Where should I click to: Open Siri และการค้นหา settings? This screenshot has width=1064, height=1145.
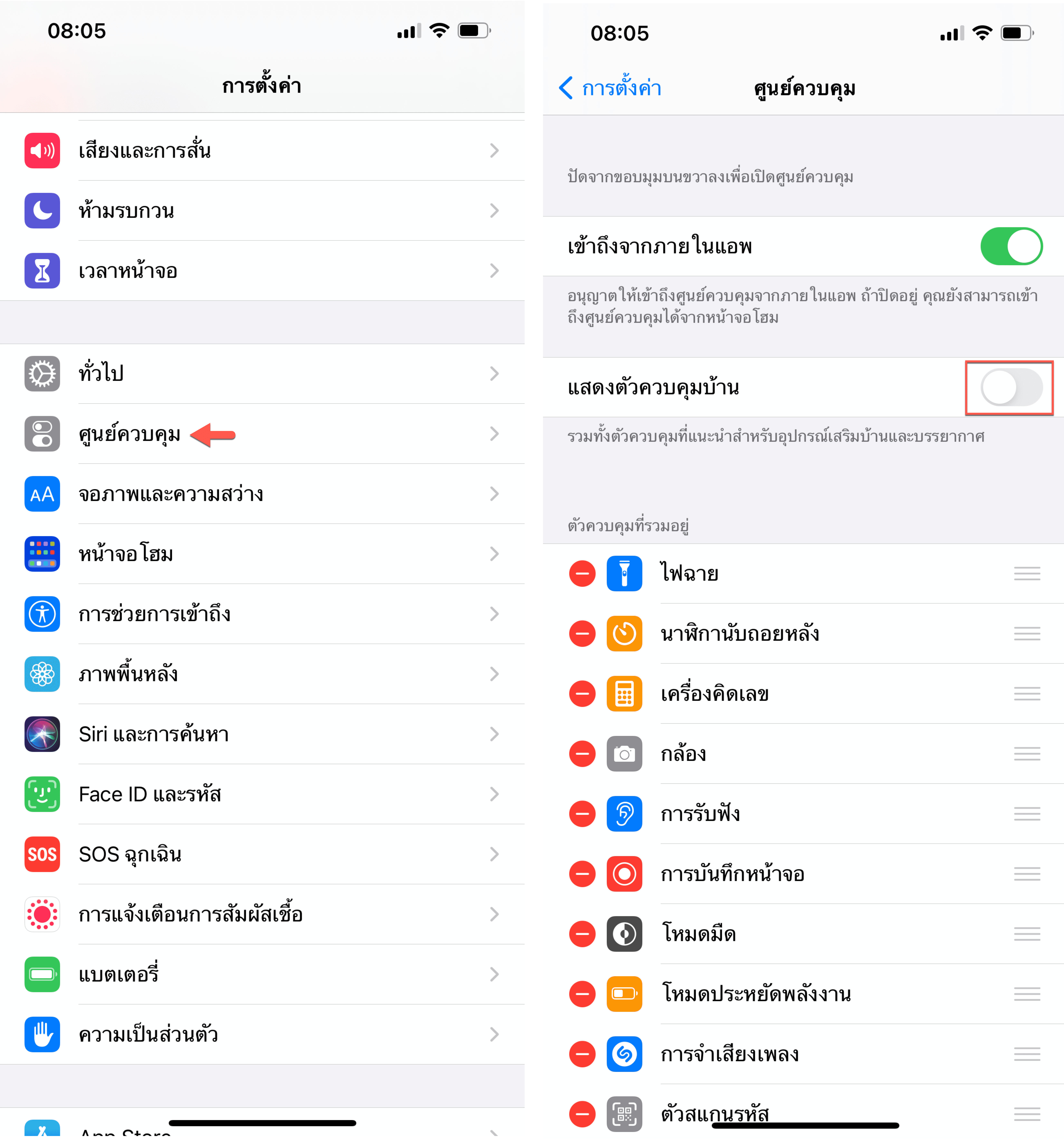262,734
